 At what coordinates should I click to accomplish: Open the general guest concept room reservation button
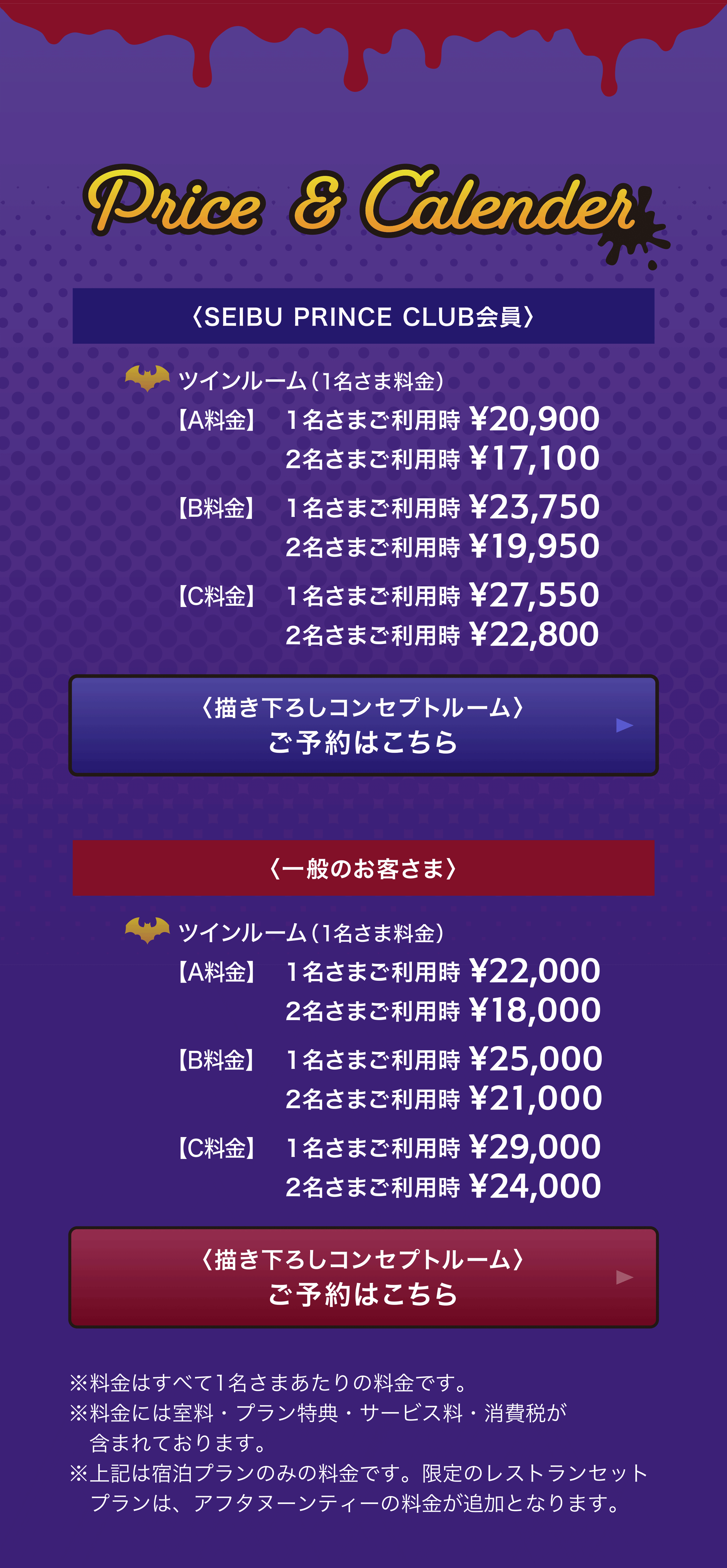tap(363, 1276)
